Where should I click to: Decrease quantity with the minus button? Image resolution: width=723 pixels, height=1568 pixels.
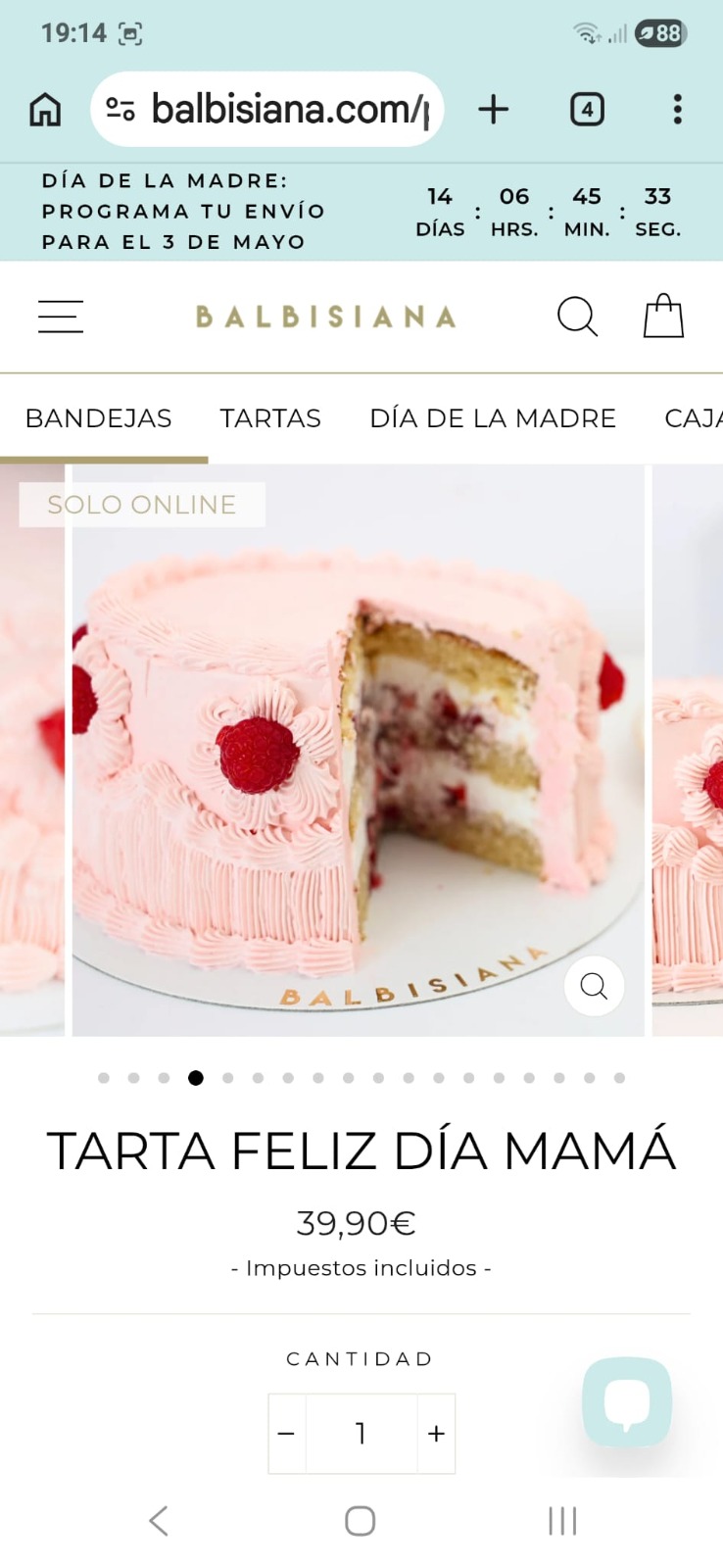coord(286,1433)
